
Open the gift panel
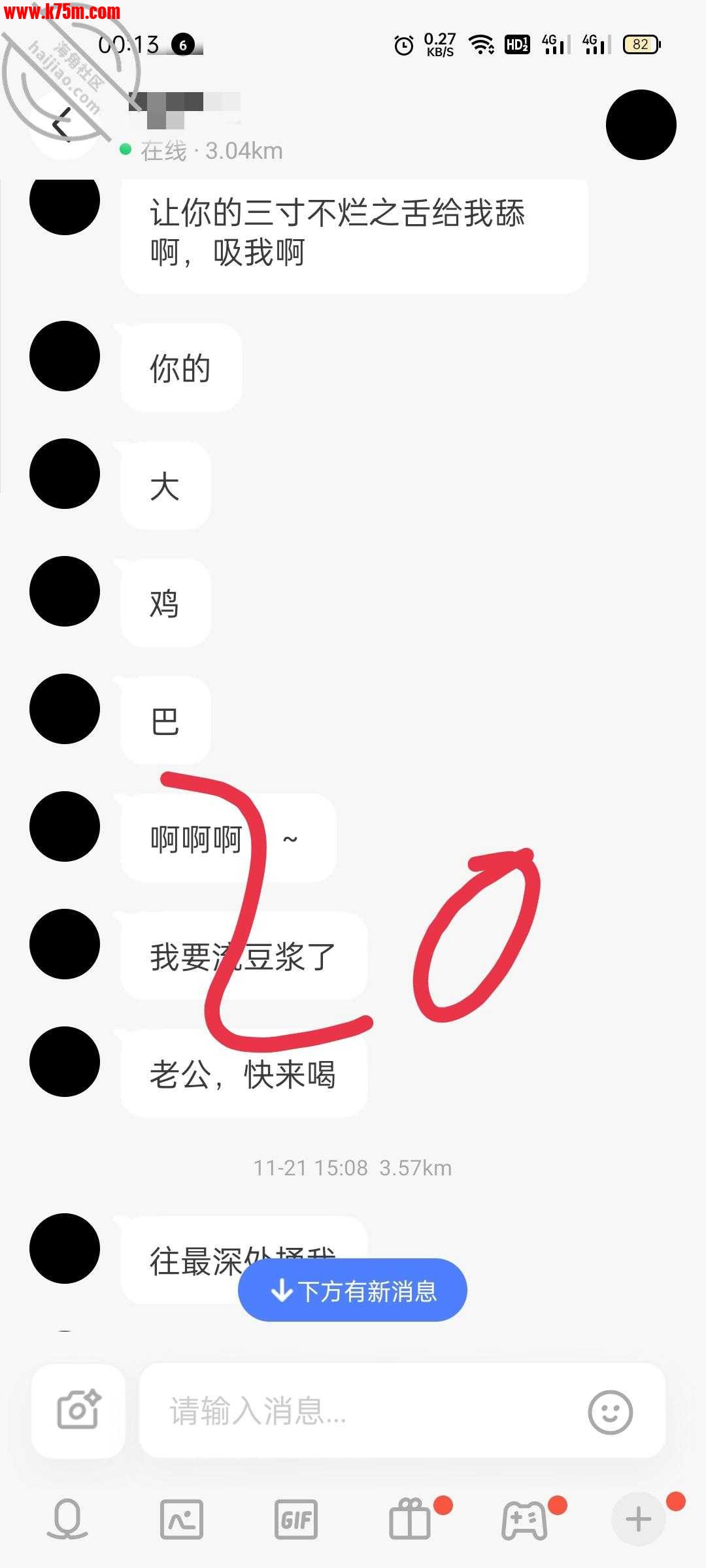[411, 1519]
